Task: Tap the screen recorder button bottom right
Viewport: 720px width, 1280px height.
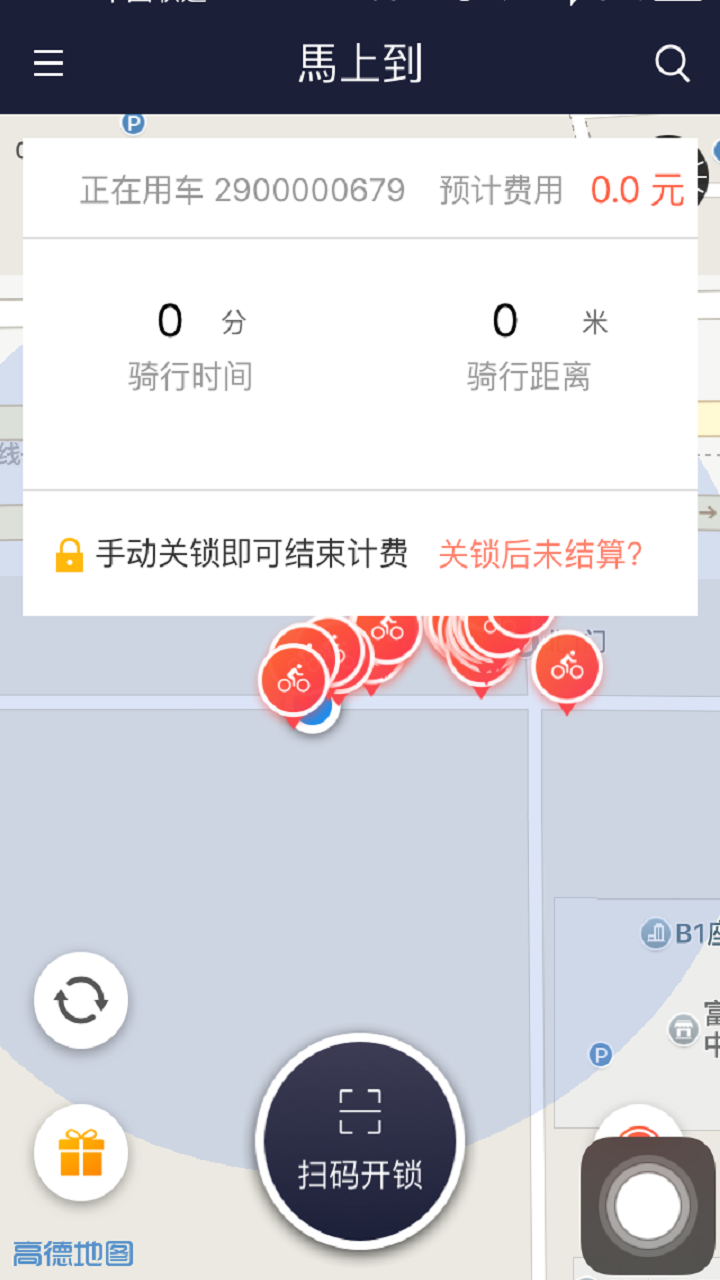Action: coord(647,1205)
